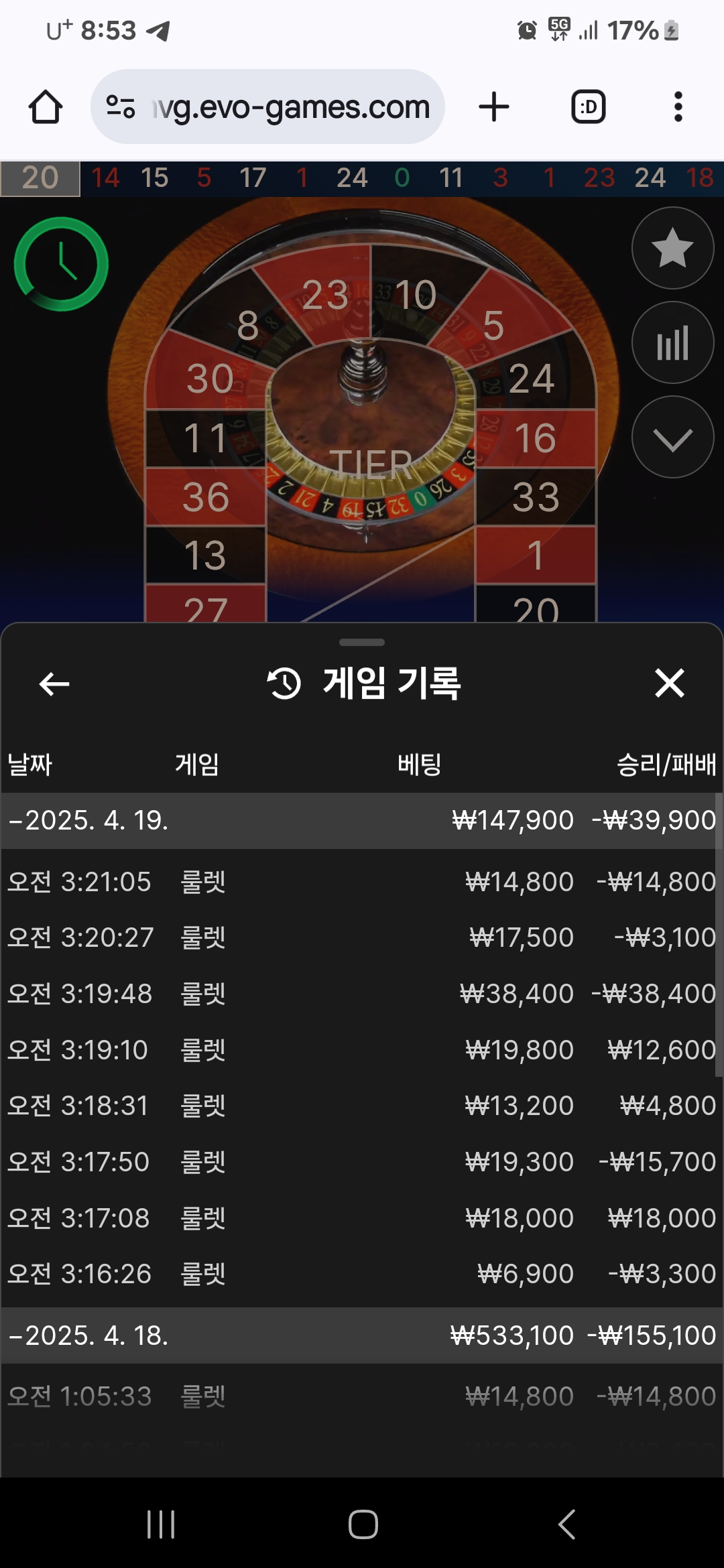Open the tab switcher
Viewport: 724px width, 1568px height.
click(588, 107)
